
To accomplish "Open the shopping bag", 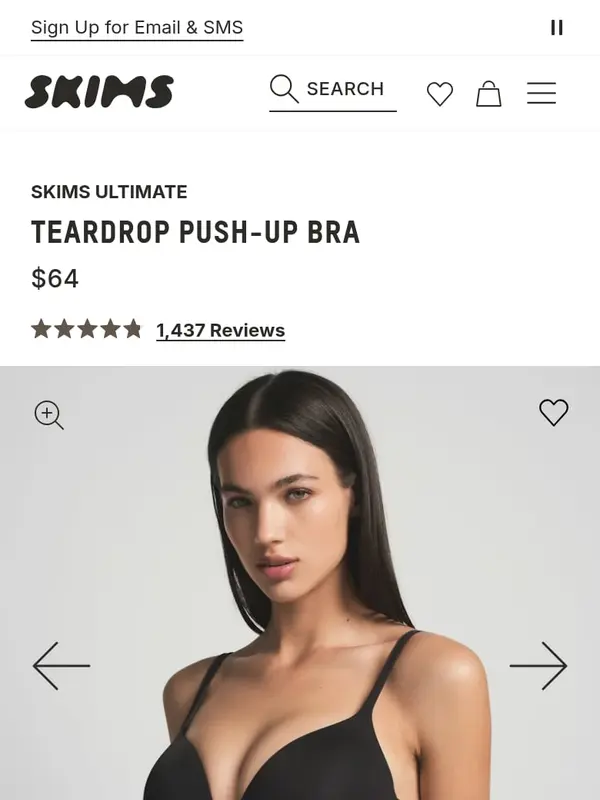I will click(488, 94).
